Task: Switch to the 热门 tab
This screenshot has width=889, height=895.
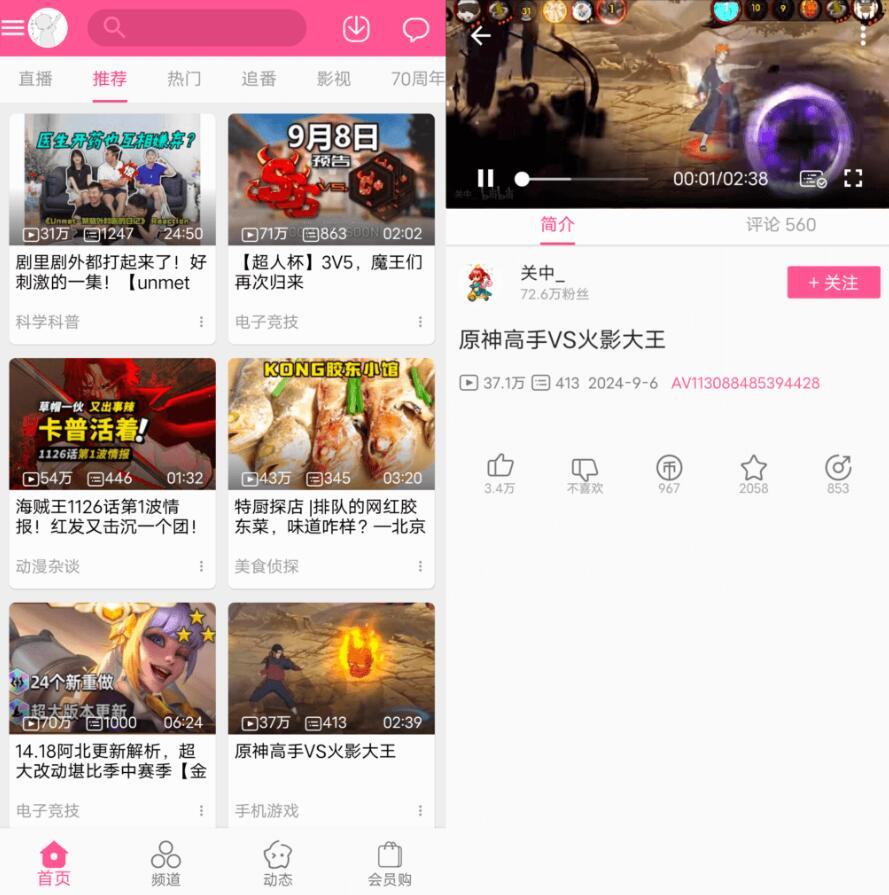Action: [184, 79]
